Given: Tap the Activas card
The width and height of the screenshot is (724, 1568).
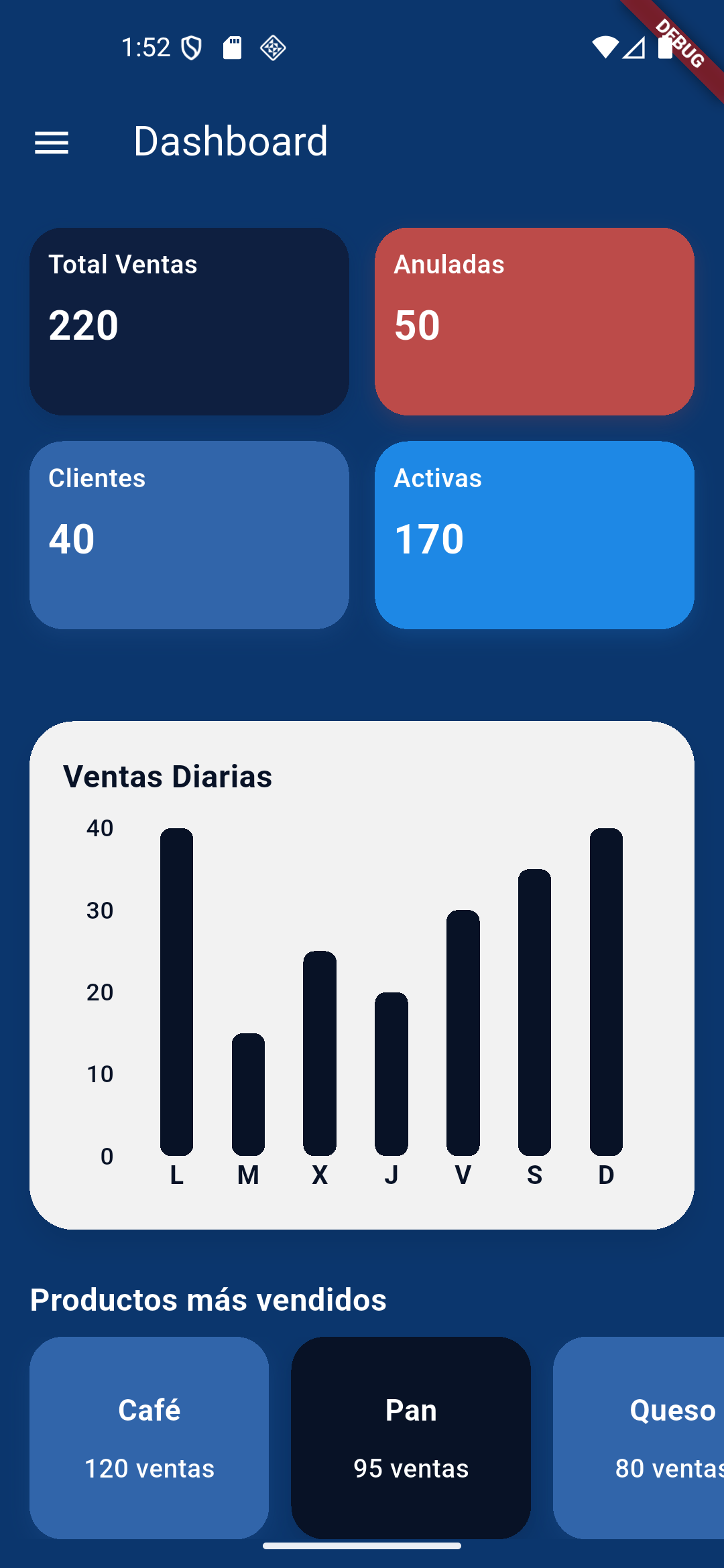Looking at the screenshot, I should [x=534, y=535].
